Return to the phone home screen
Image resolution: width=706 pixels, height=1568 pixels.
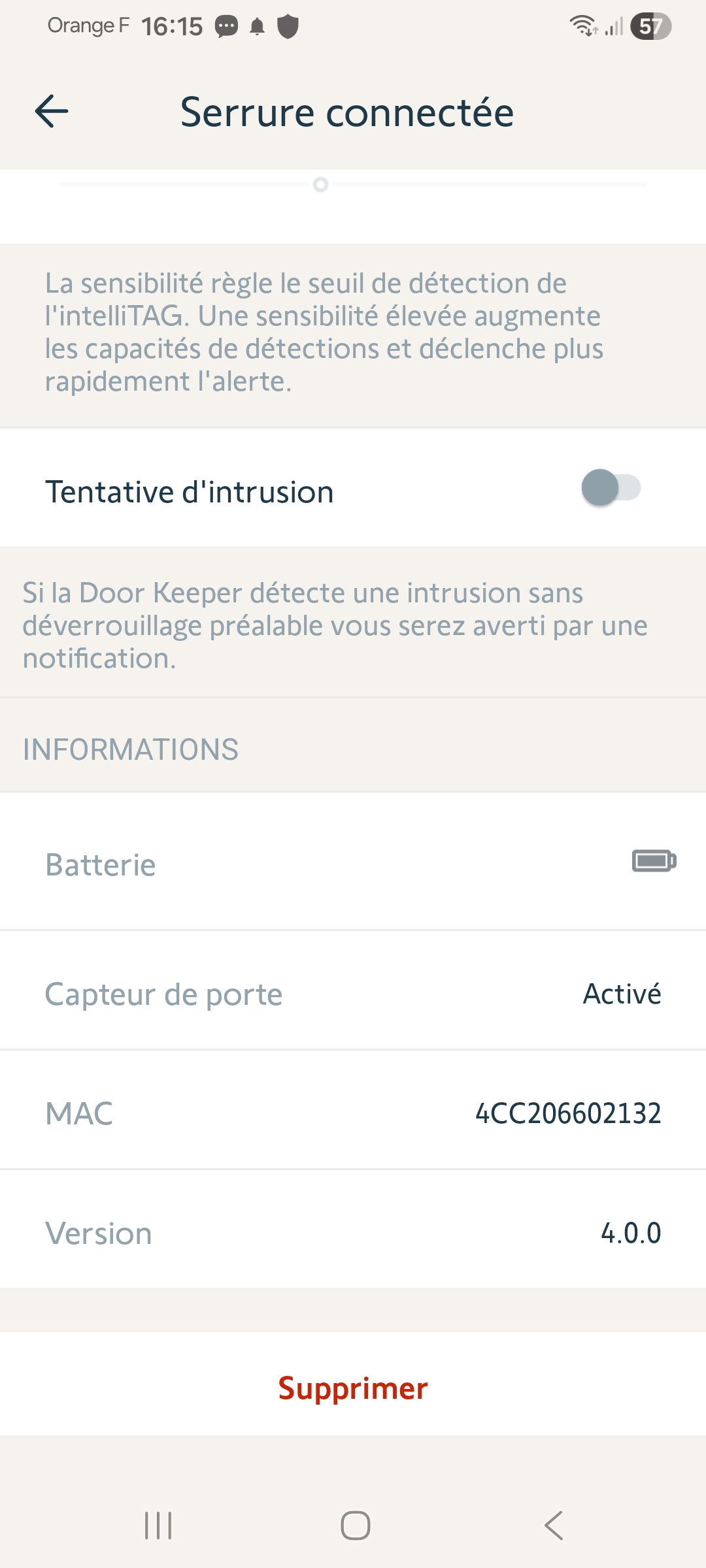[355, 1526]
